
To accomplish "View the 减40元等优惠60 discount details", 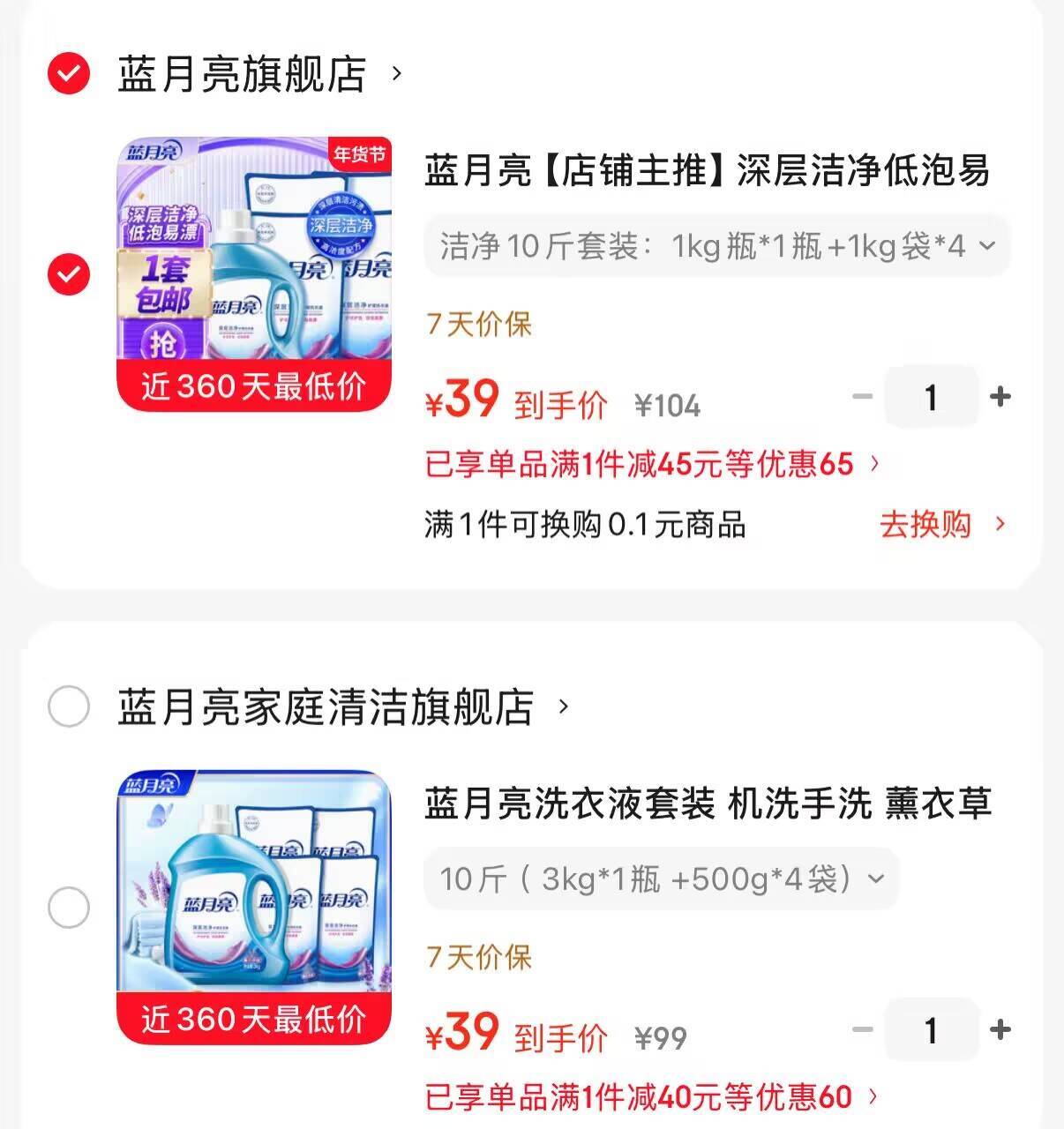I will coord(651,1097).
